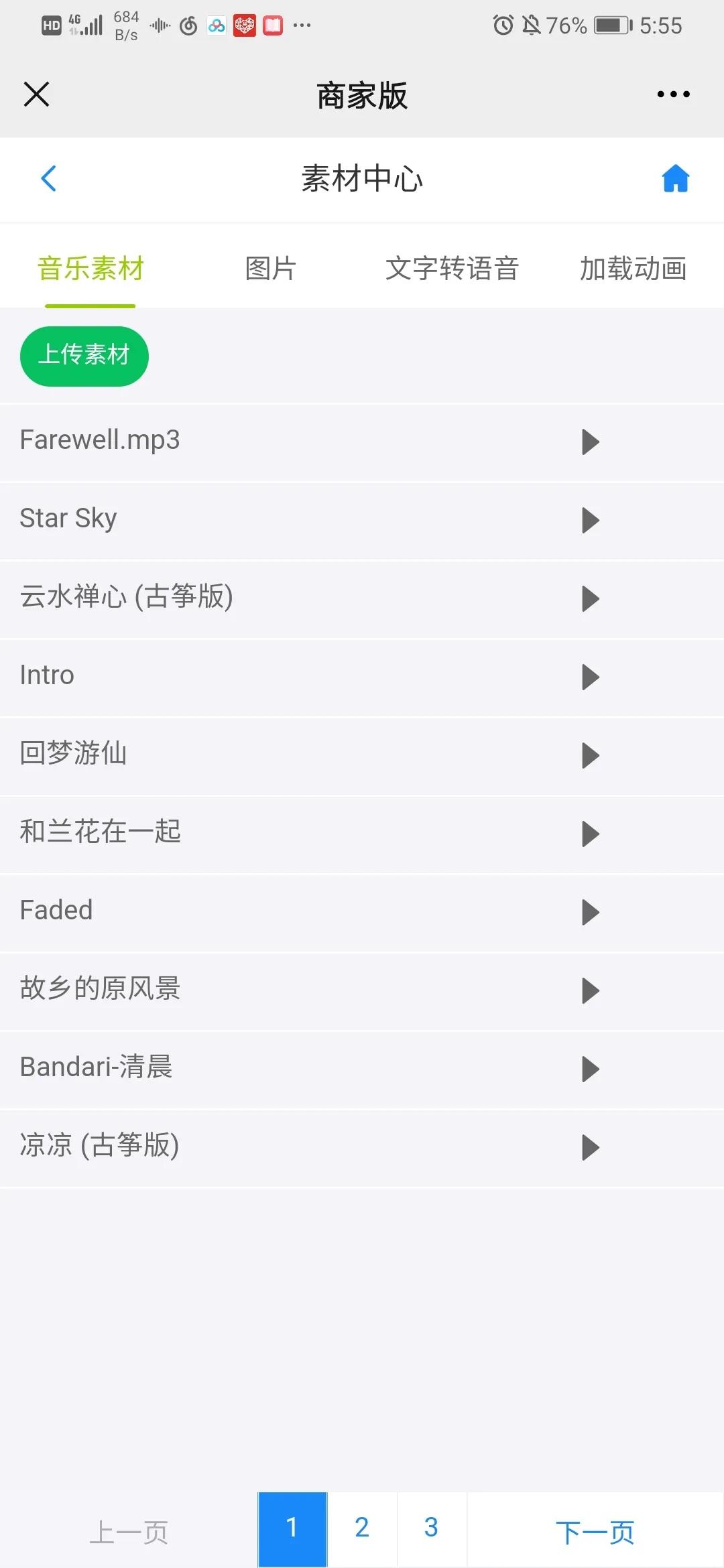Image resolution: width=724 pixels, height=1568 pixels.
Task: Play 云水禅心 (古筝版)
Action: pyautogui.click(x=590, y=598)
